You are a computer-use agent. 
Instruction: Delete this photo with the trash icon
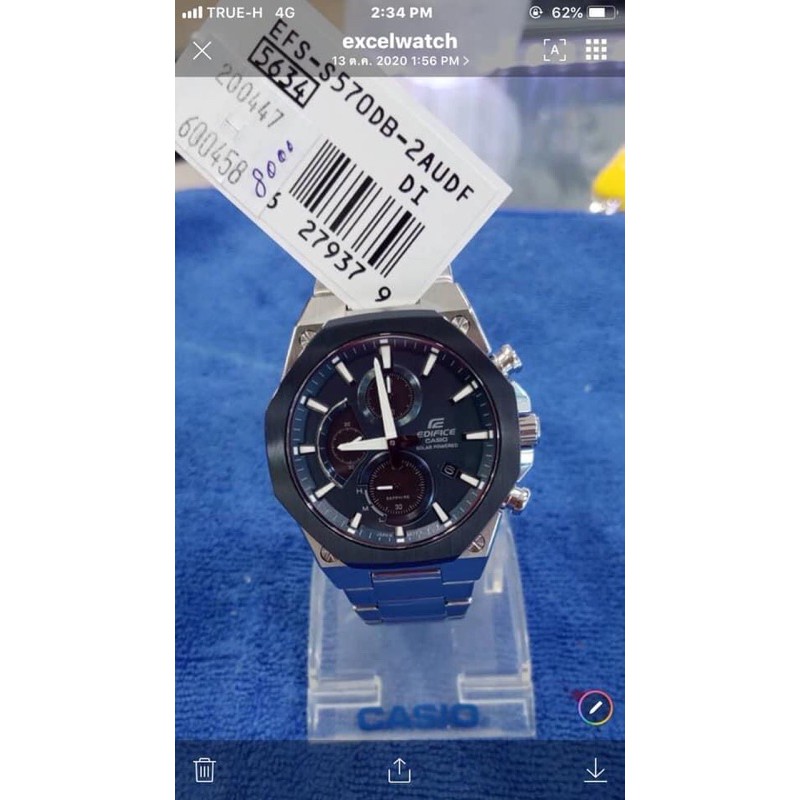click(204, 769)
